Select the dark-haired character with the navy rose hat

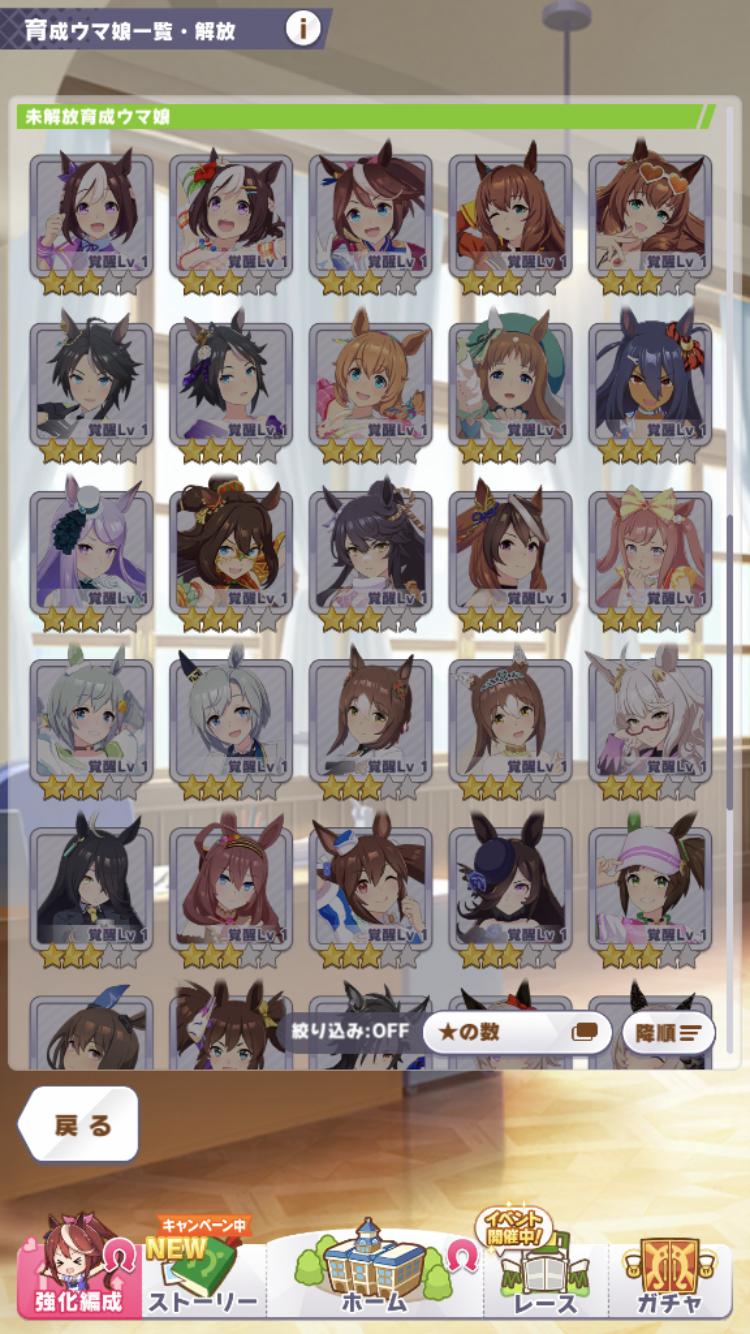510,887
